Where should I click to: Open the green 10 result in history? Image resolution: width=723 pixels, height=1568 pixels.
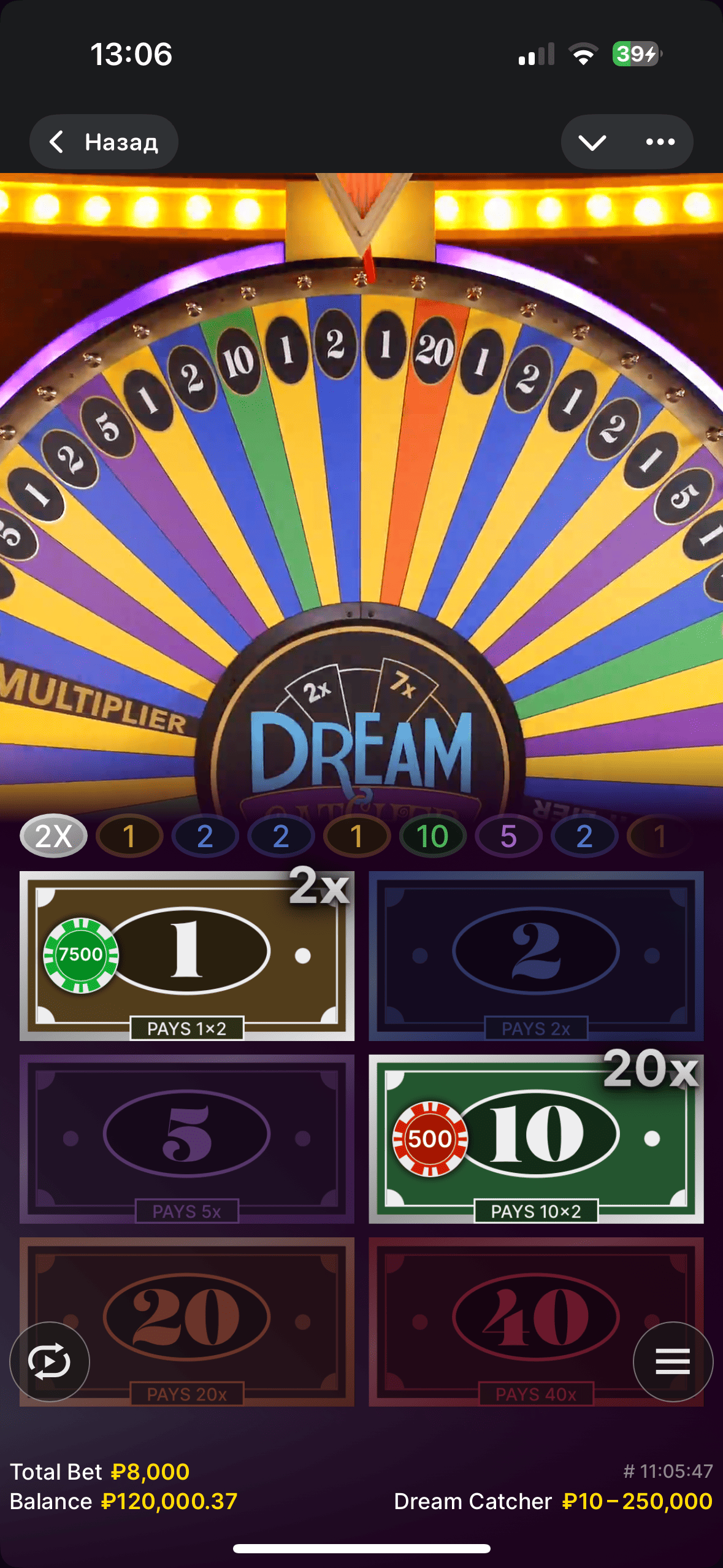[432, 836]
